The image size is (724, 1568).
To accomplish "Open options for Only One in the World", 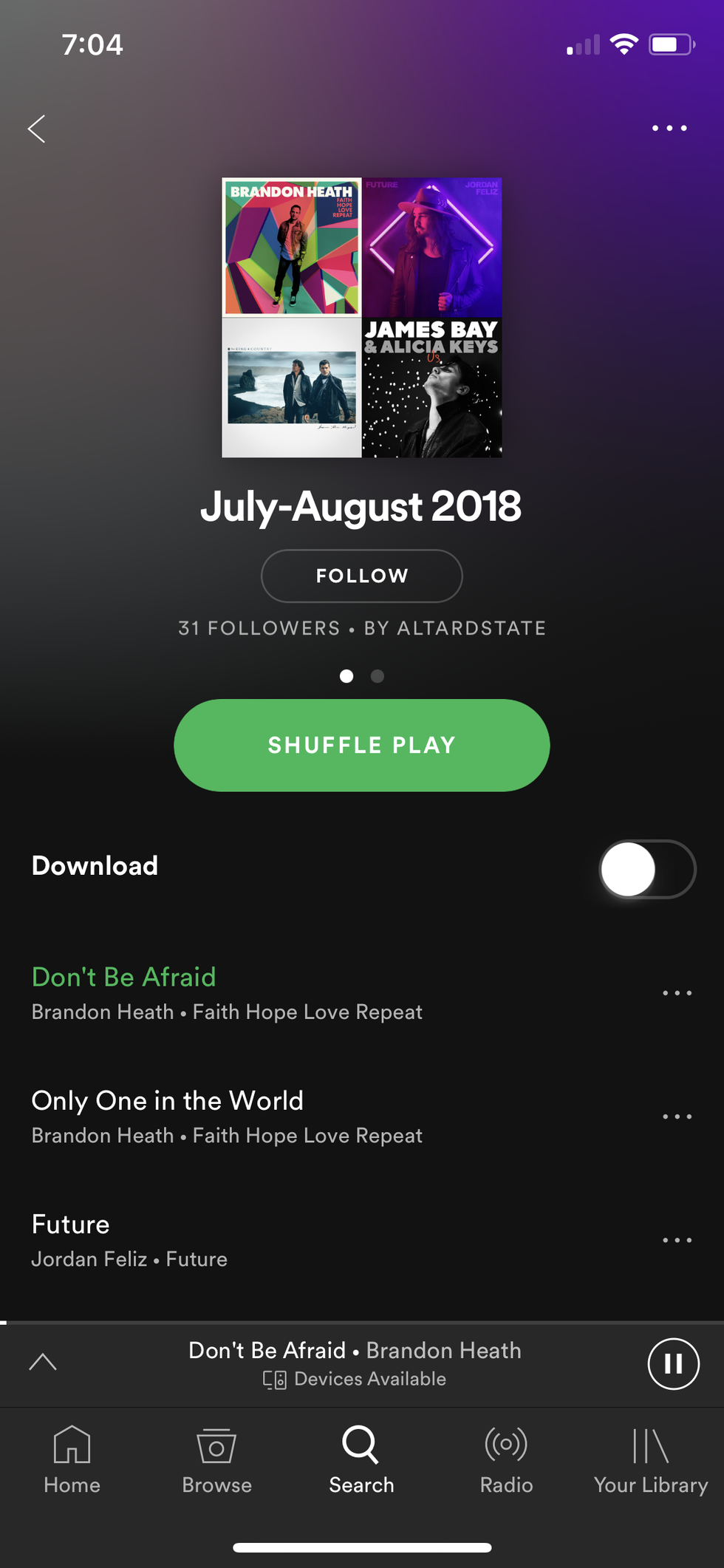I will (x=677, y=1117).
